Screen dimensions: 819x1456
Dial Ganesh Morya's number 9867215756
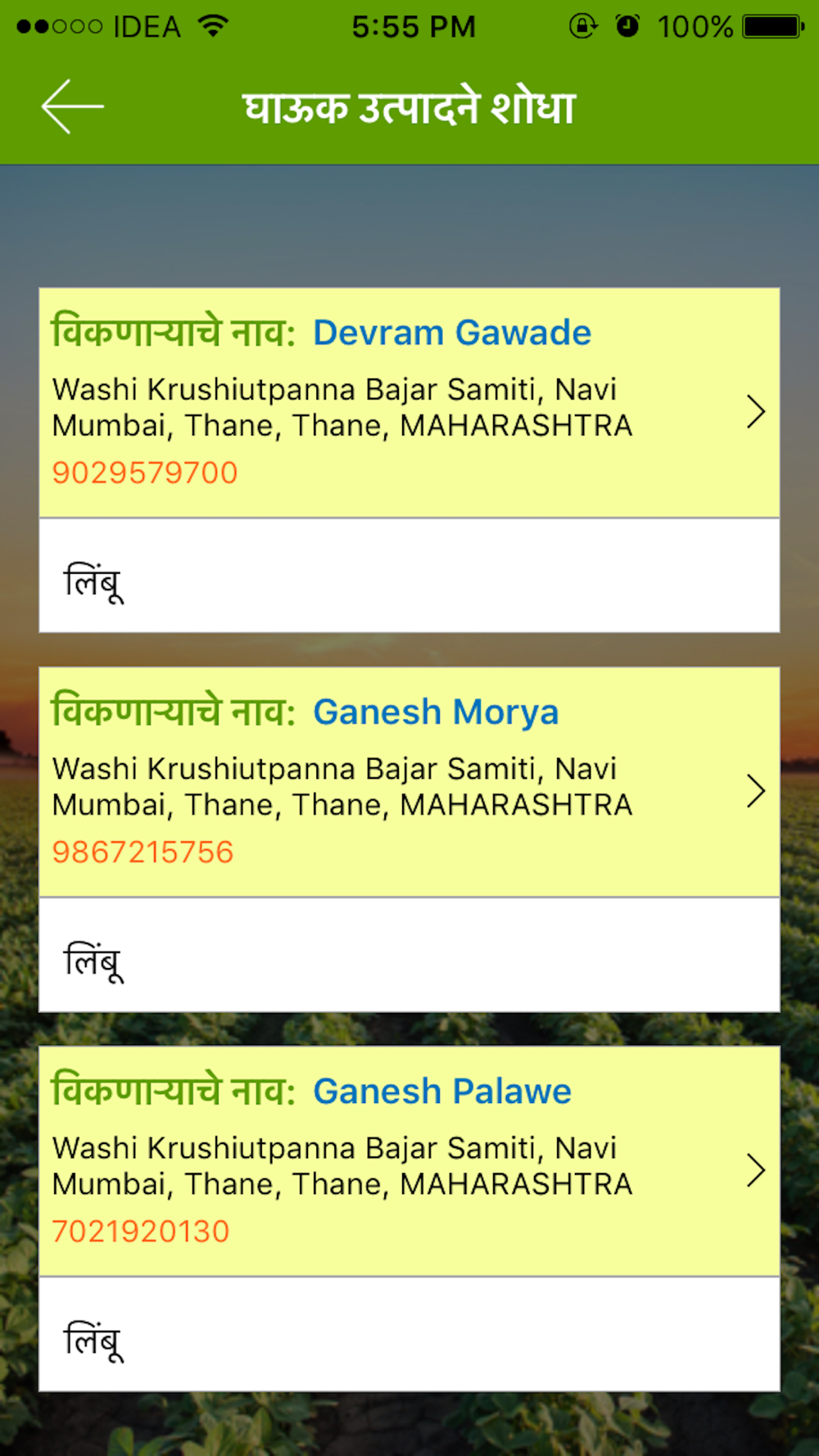click(143, 852)
